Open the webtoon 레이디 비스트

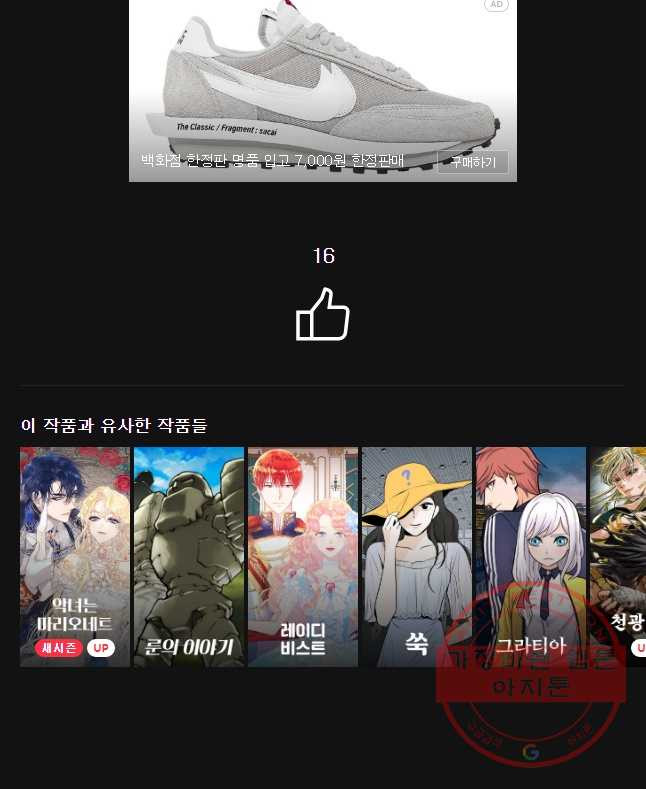coord(303,556)
